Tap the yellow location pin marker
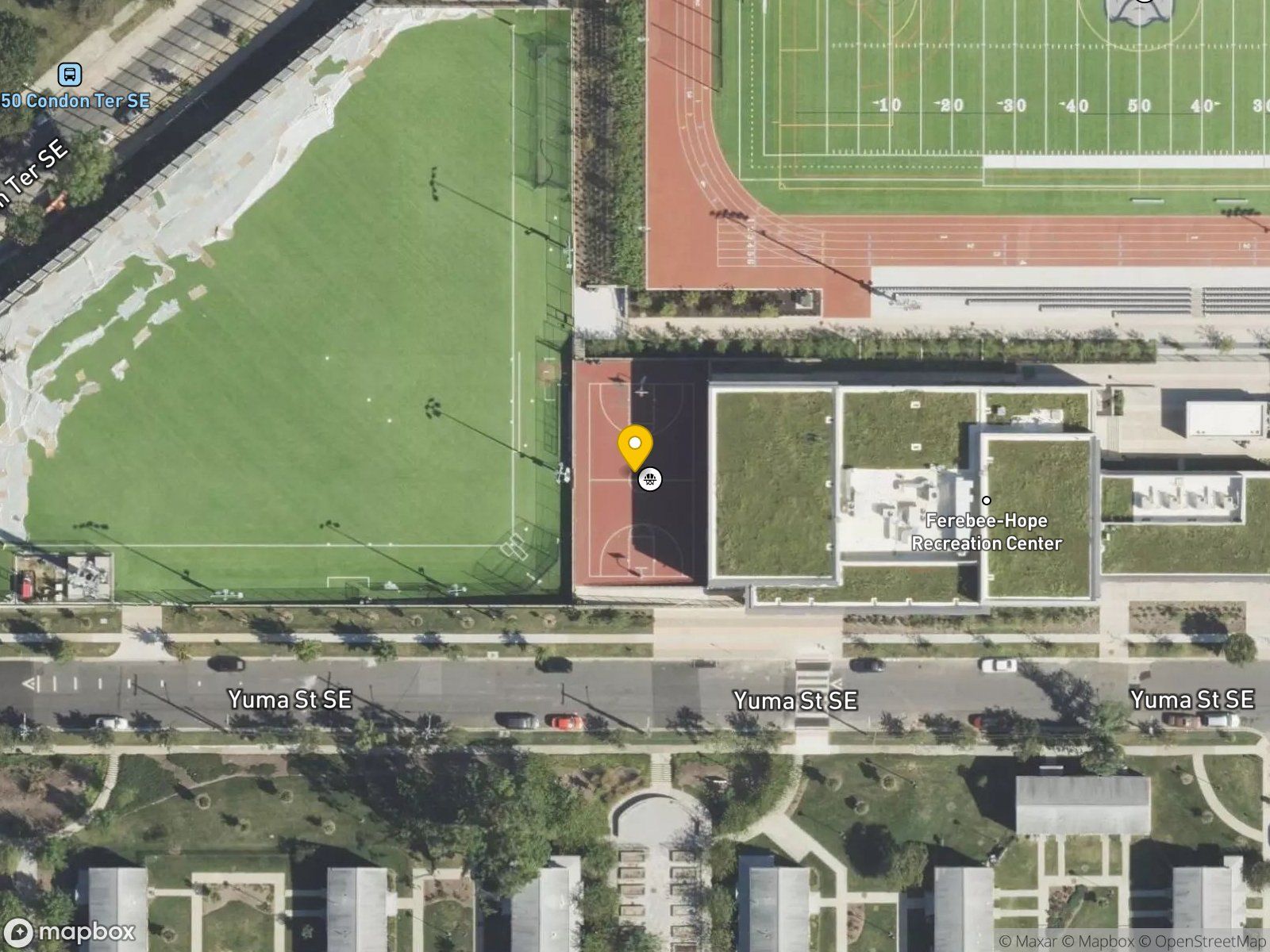The height and width of the screenshot is (952, 1270). click(635, 449)
